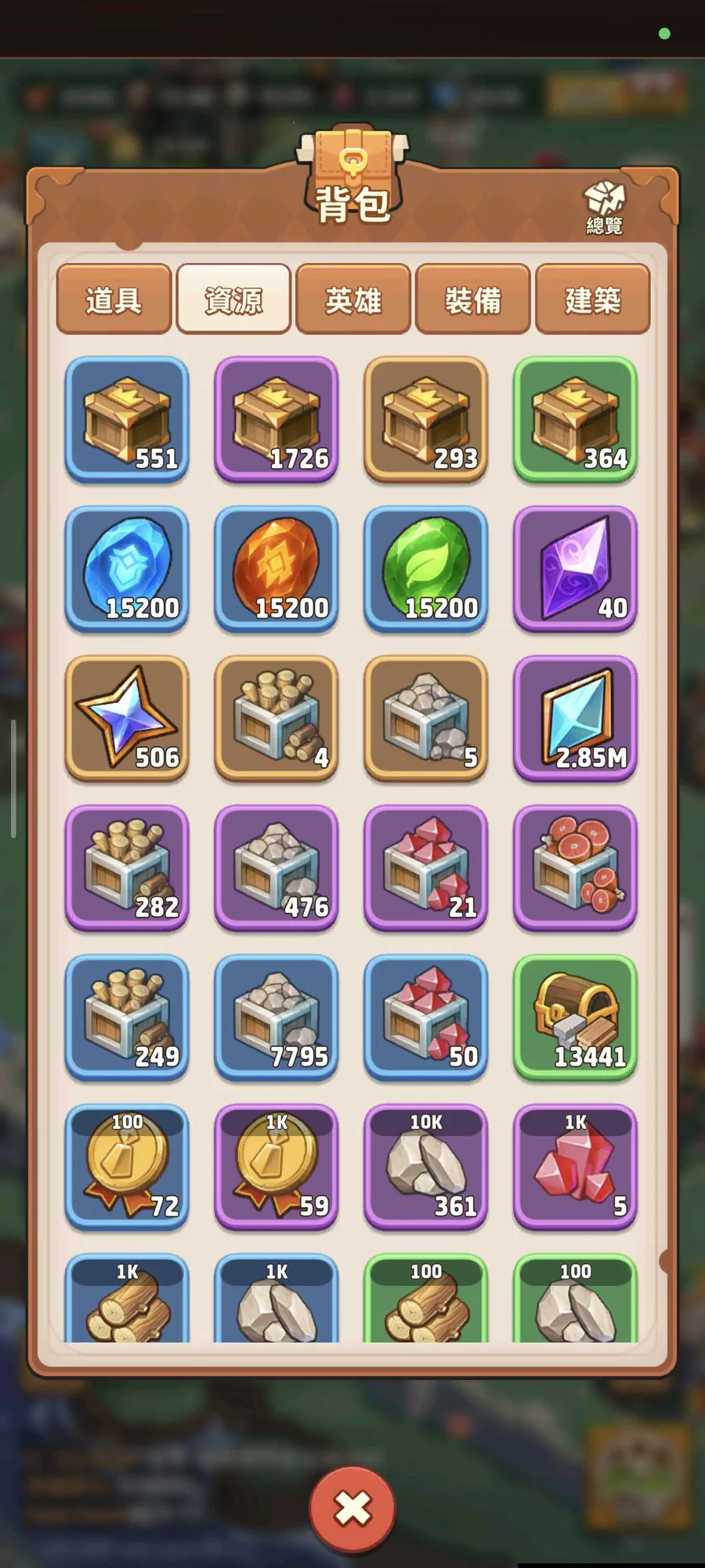
Task: Select the green leaf gem with 15200
Action: pyautogui.click(x=426, y=568)
